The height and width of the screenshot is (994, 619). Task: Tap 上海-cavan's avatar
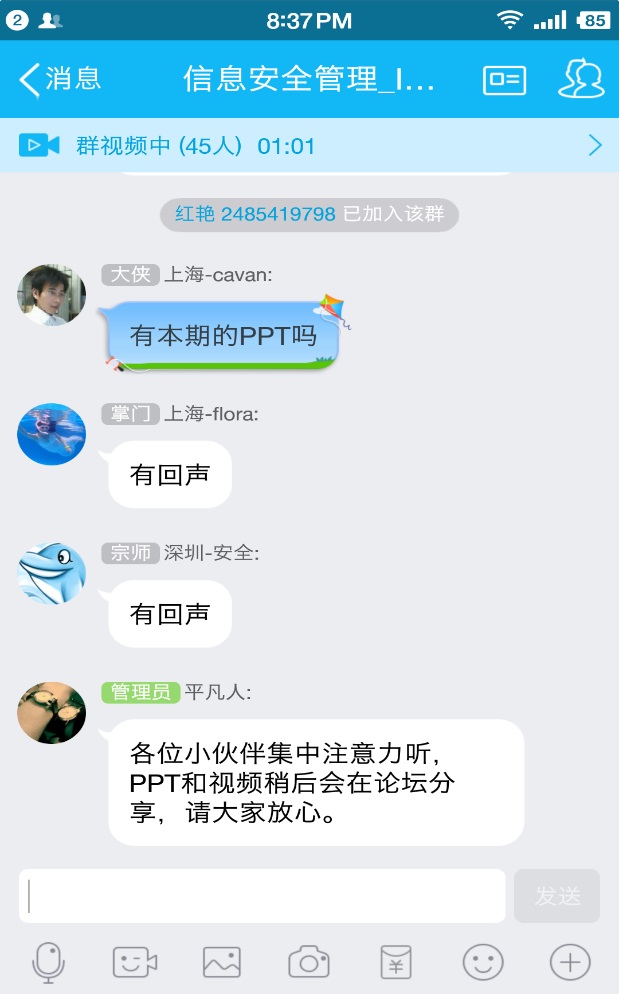(x=52, y=295)
